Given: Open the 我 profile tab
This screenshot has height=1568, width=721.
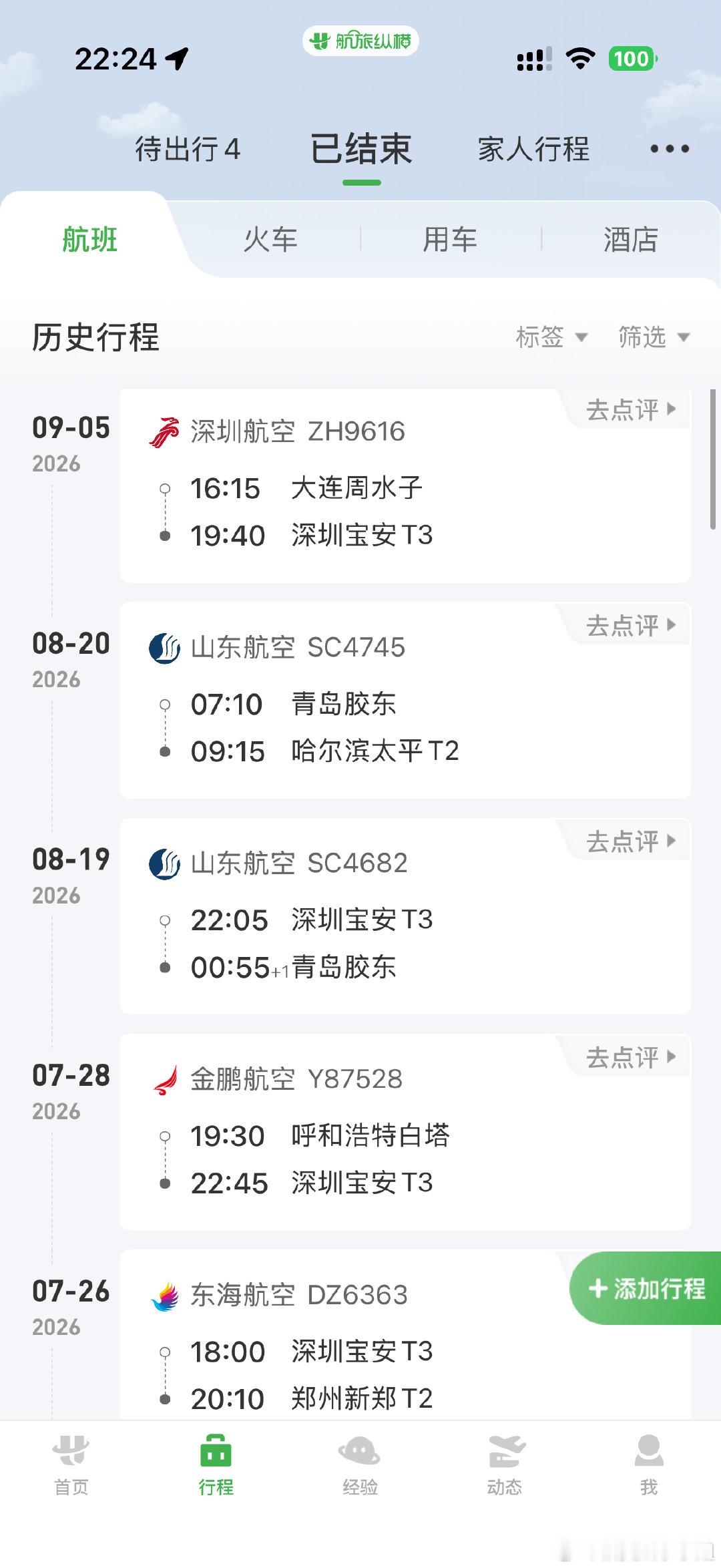Looking at the screenshot, I should (649, 1465).
